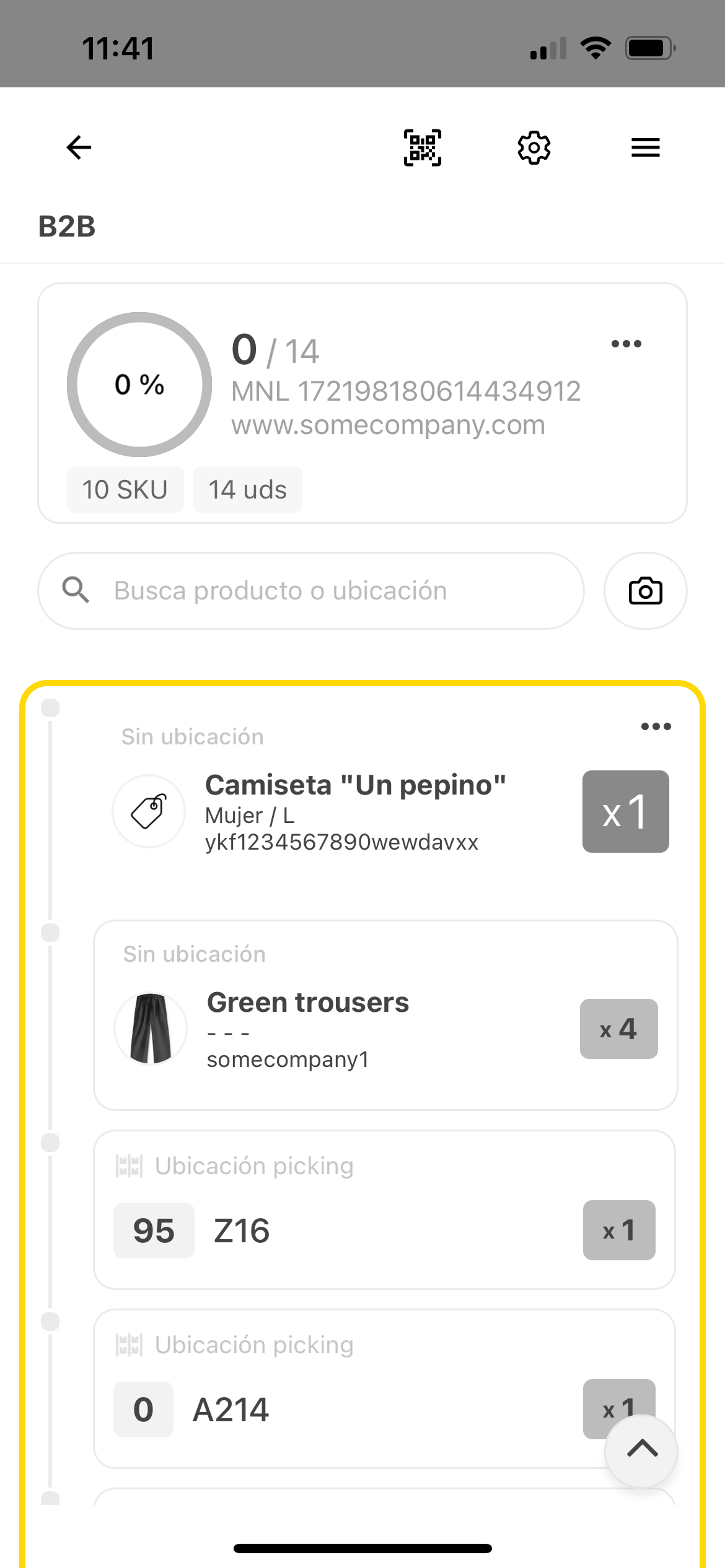The width and height of the screenshot is (725, 1568).
Task: Tap the price-tag icon on Camiseta "Un pepino"
Action: [149, 811]
